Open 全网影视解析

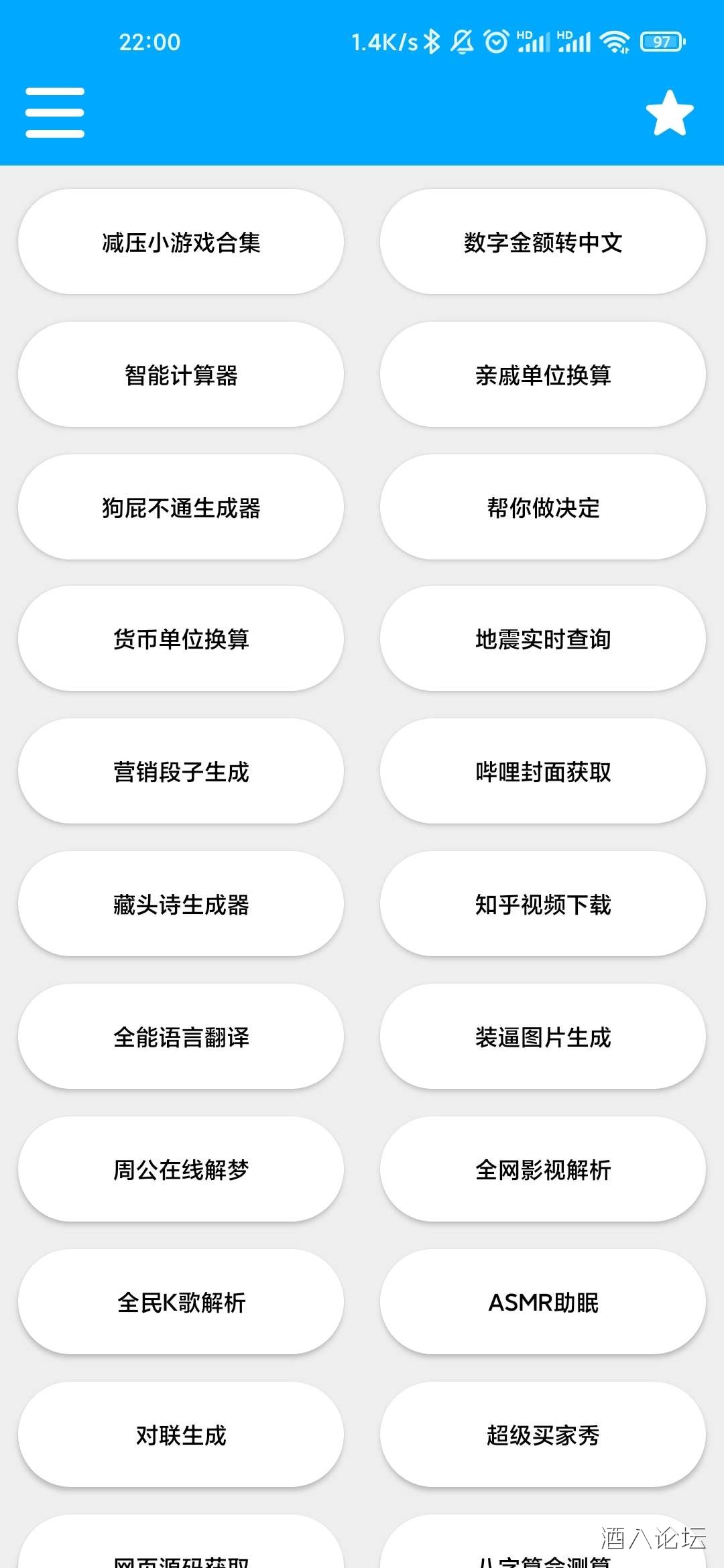[543, 1169]
